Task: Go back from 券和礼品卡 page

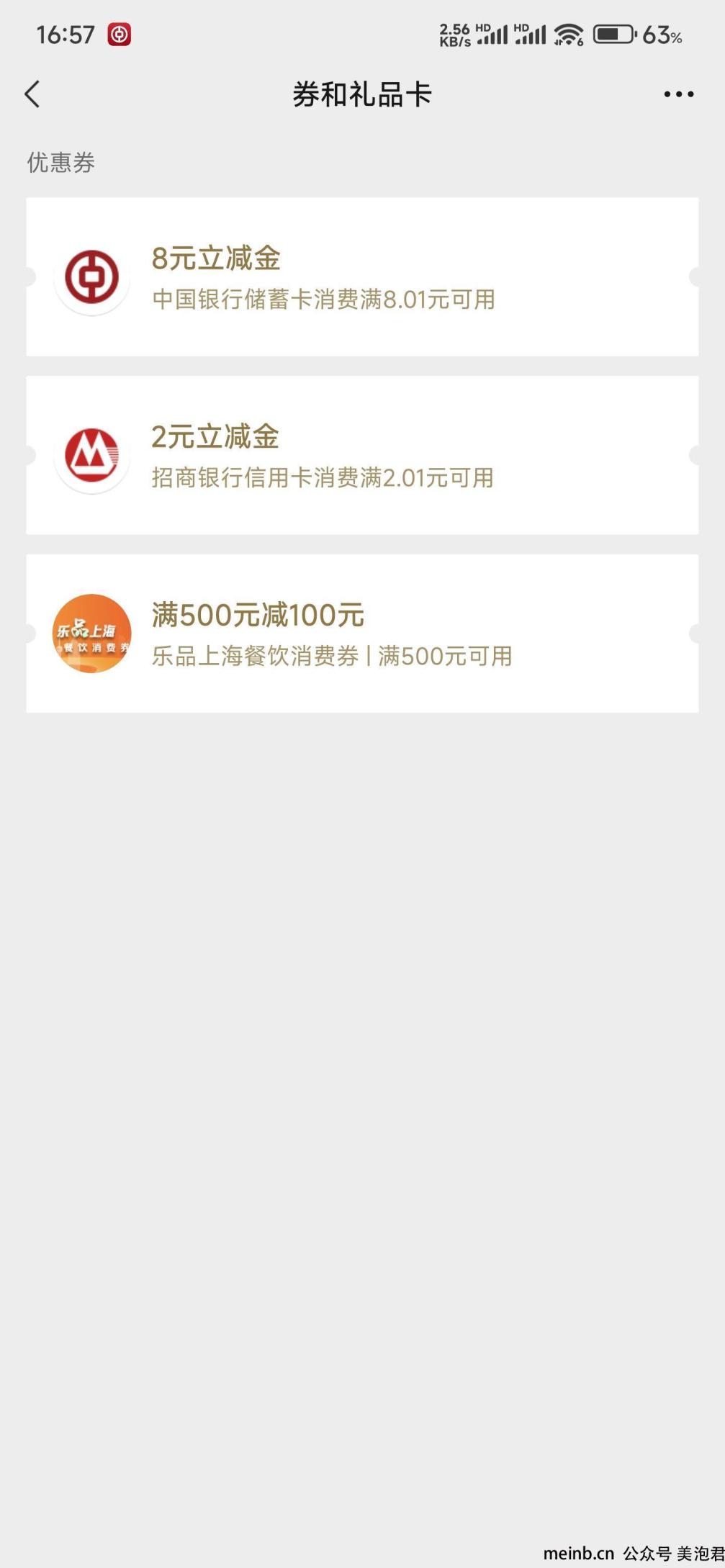Action: point(32,94)
